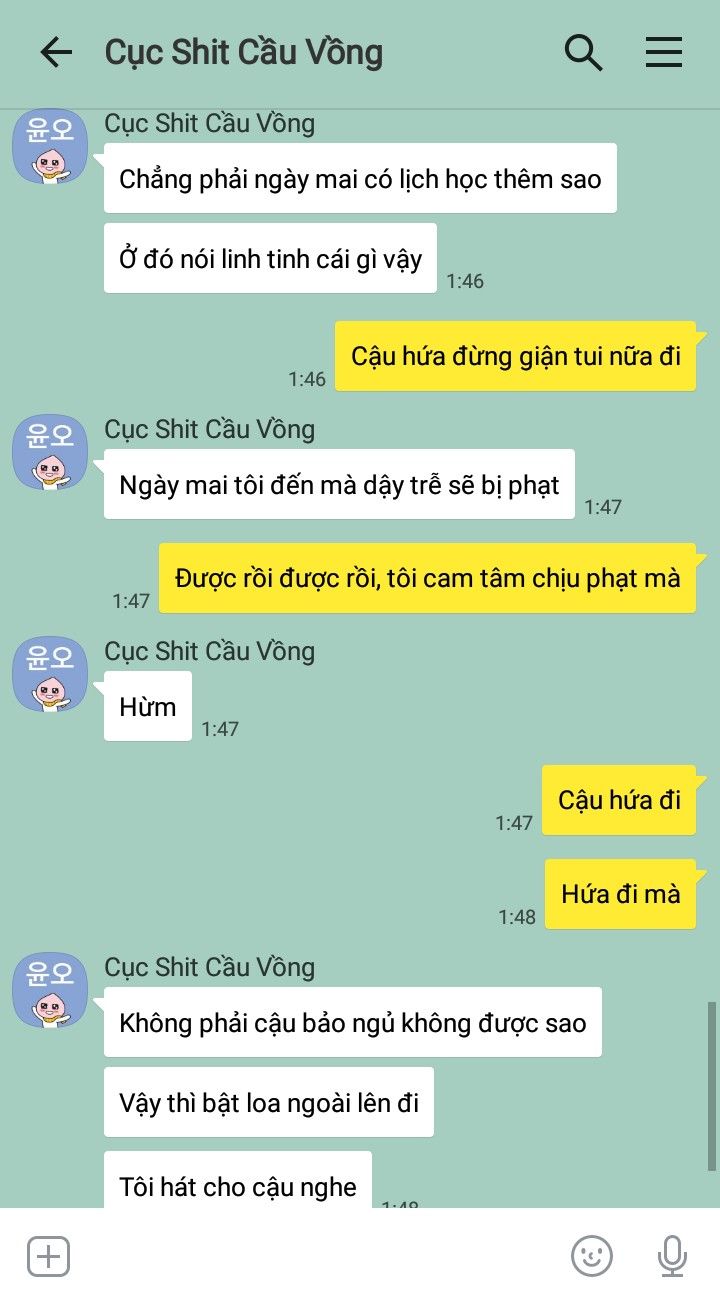Open the emoticon picker
The image size is (720, 1297).
point(591,1256)
